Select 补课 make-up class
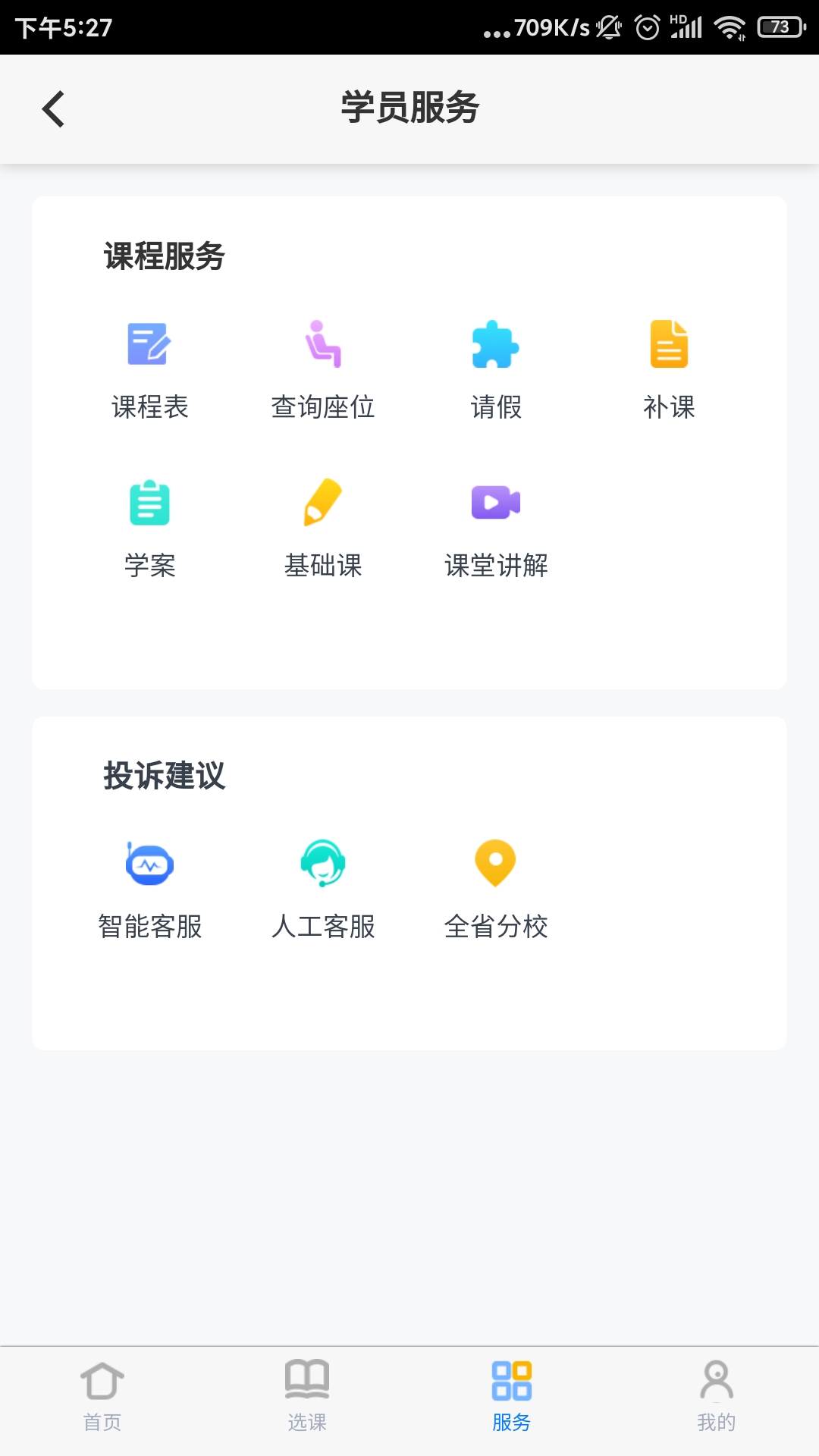Viewport: 819px width, 1456px height. click(669, 368)
